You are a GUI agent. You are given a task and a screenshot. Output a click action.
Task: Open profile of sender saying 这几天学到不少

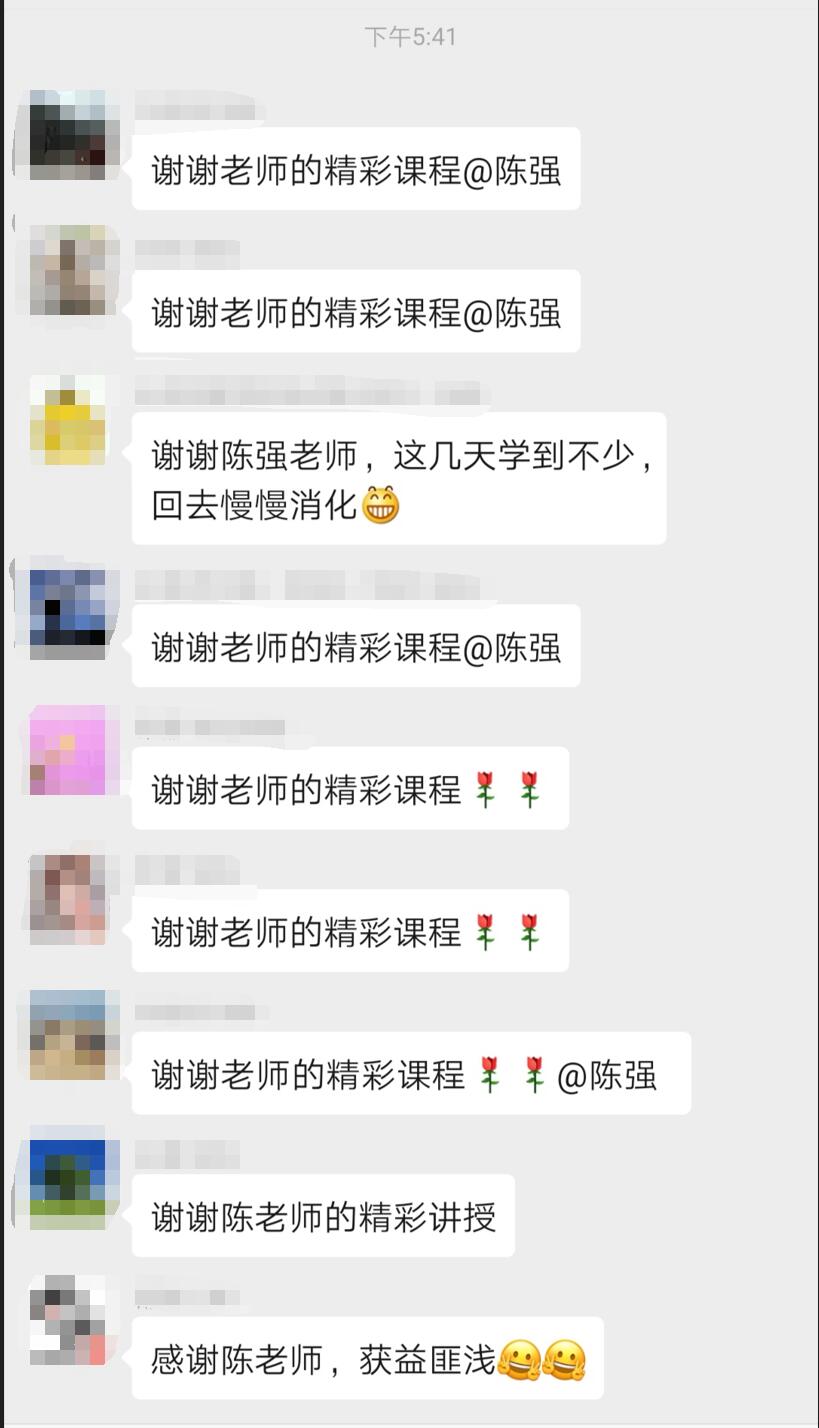pos(68,420)
